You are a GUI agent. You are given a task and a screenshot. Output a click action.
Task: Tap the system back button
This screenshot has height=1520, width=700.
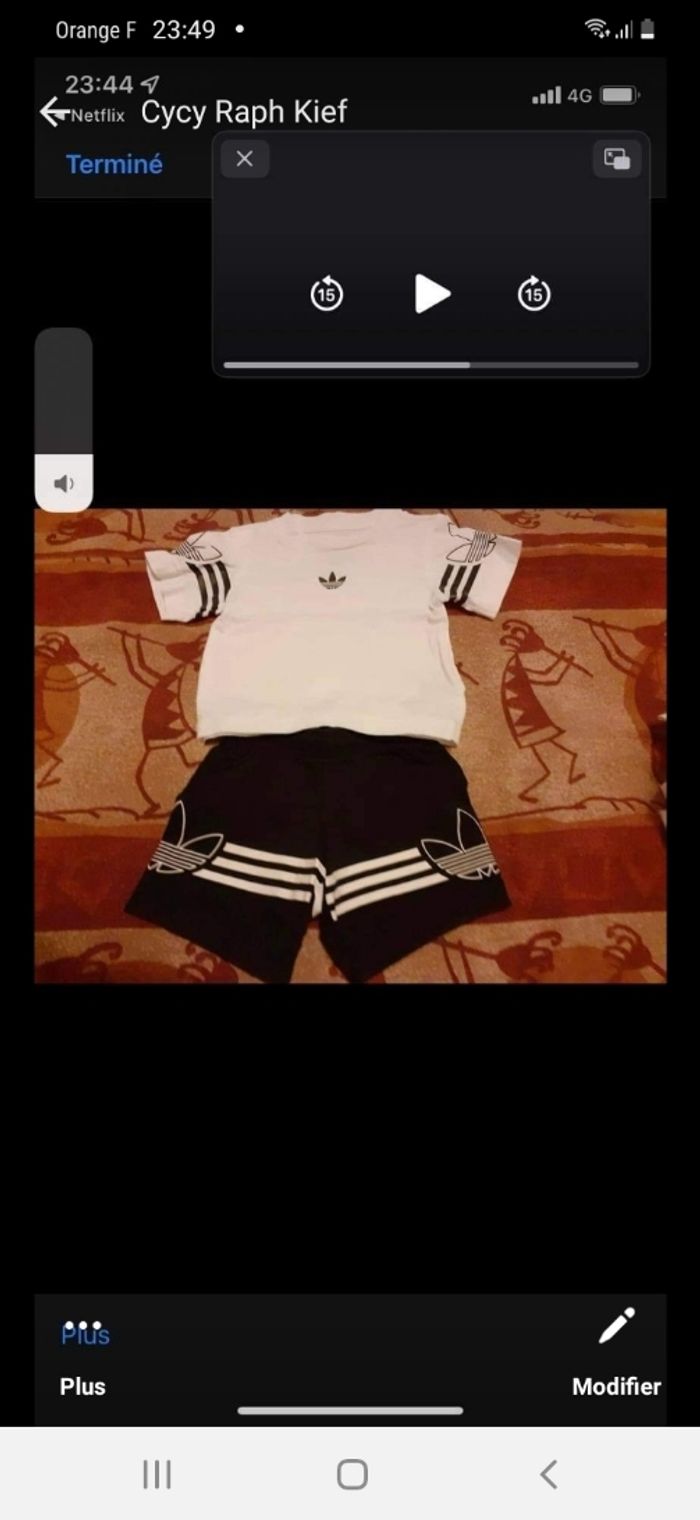click(547, 1474)
